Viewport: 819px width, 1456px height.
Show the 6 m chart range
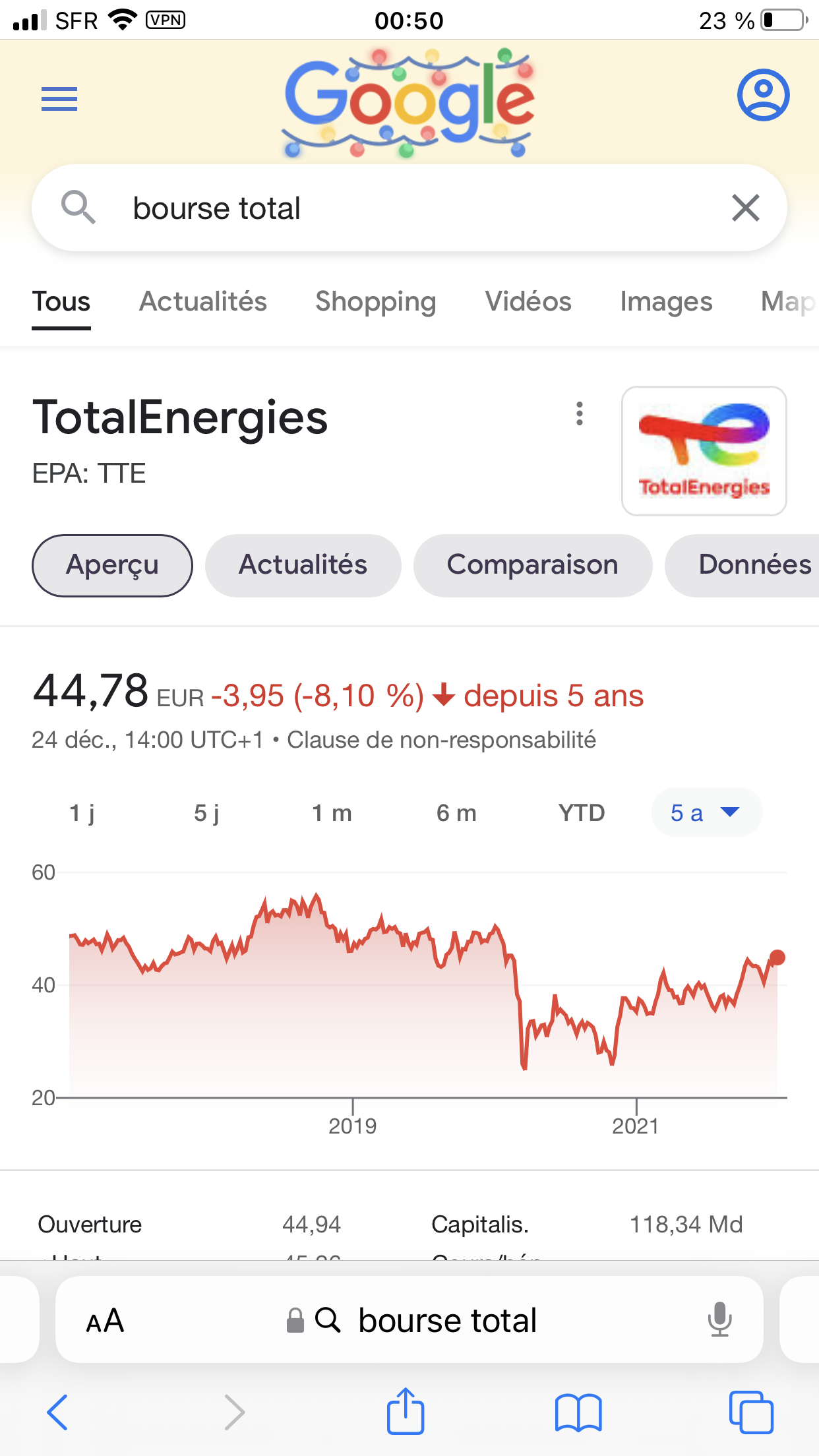pos(456,812)
